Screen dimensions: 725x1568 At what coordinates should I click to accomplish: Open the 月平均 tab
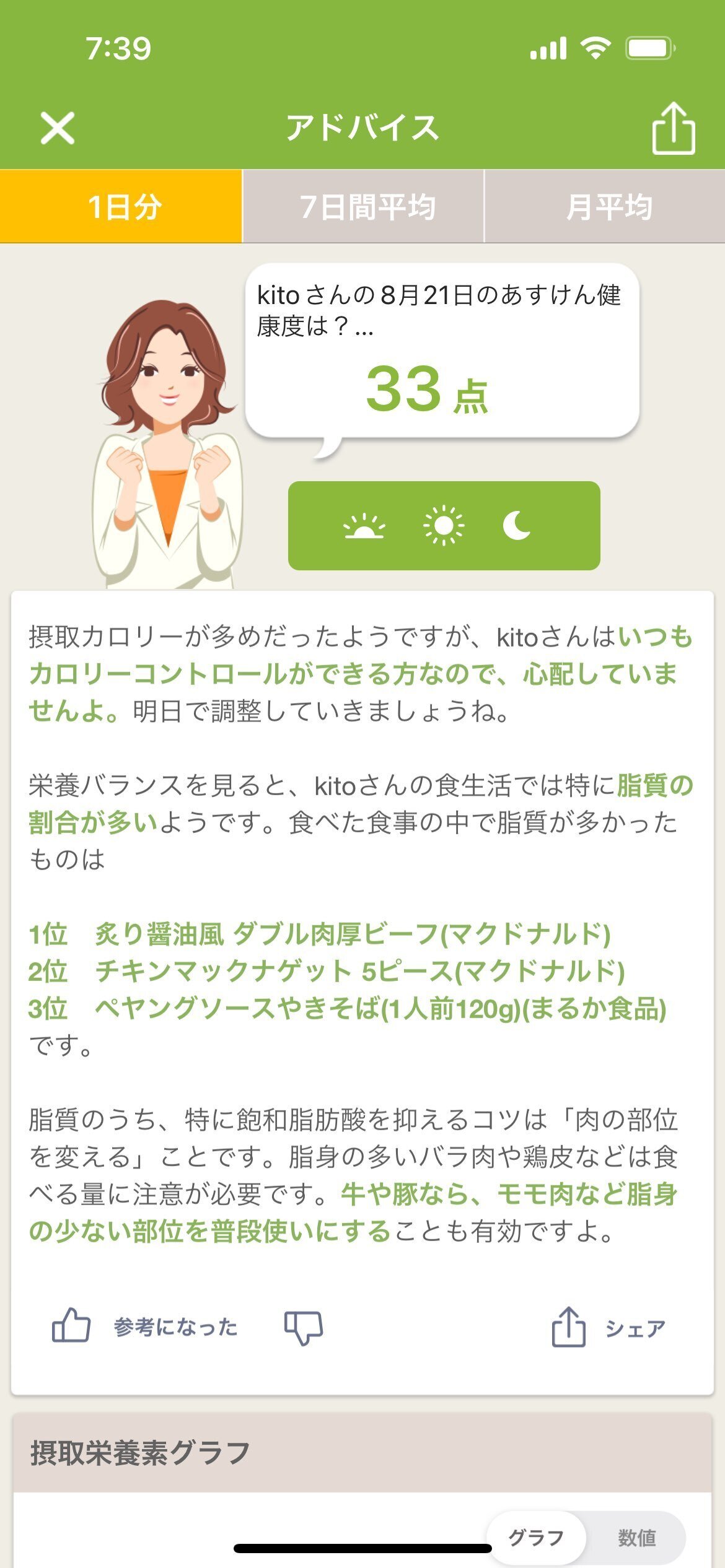coord(604,207)
